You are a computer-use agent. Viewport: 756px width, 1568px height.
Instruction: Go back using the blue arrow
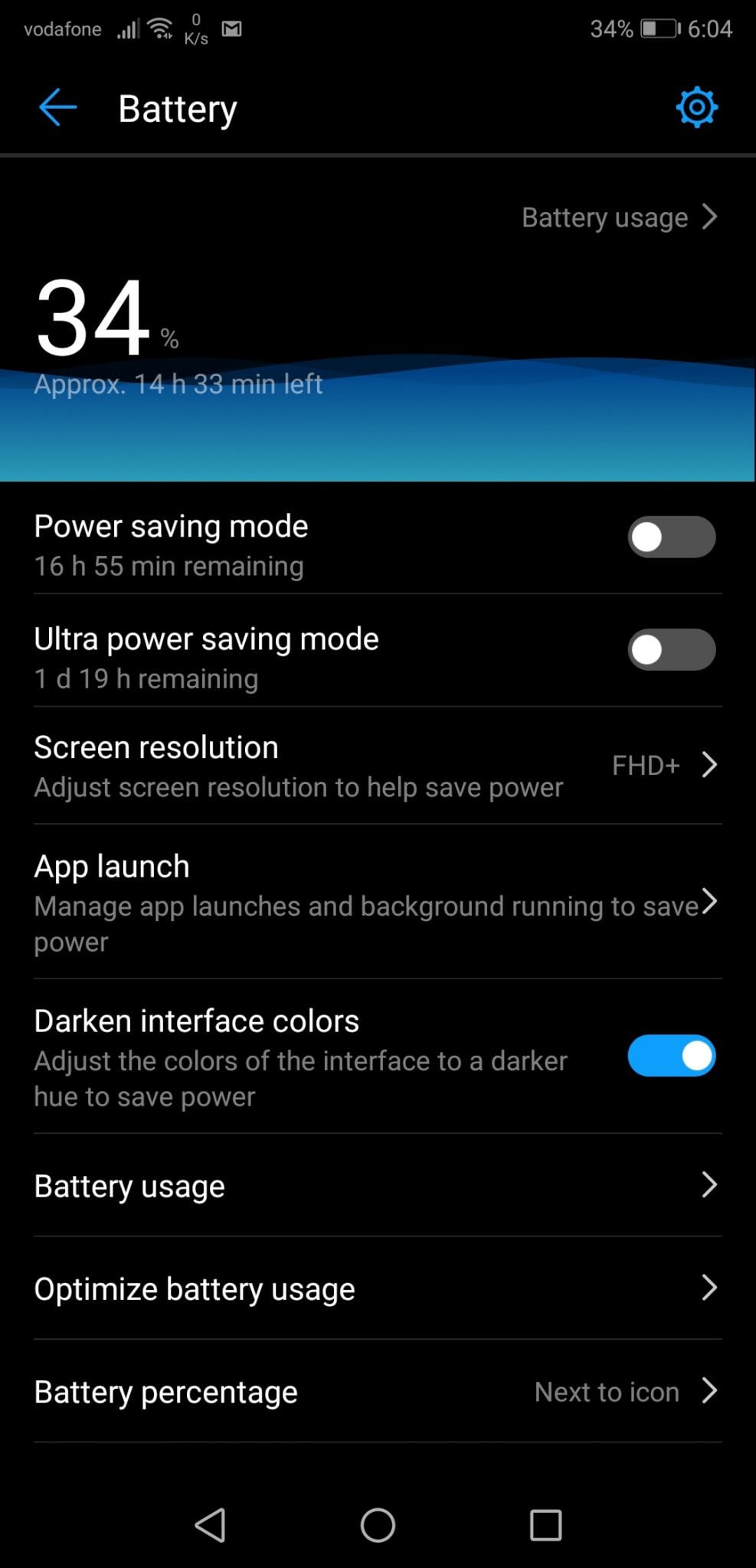57,107
